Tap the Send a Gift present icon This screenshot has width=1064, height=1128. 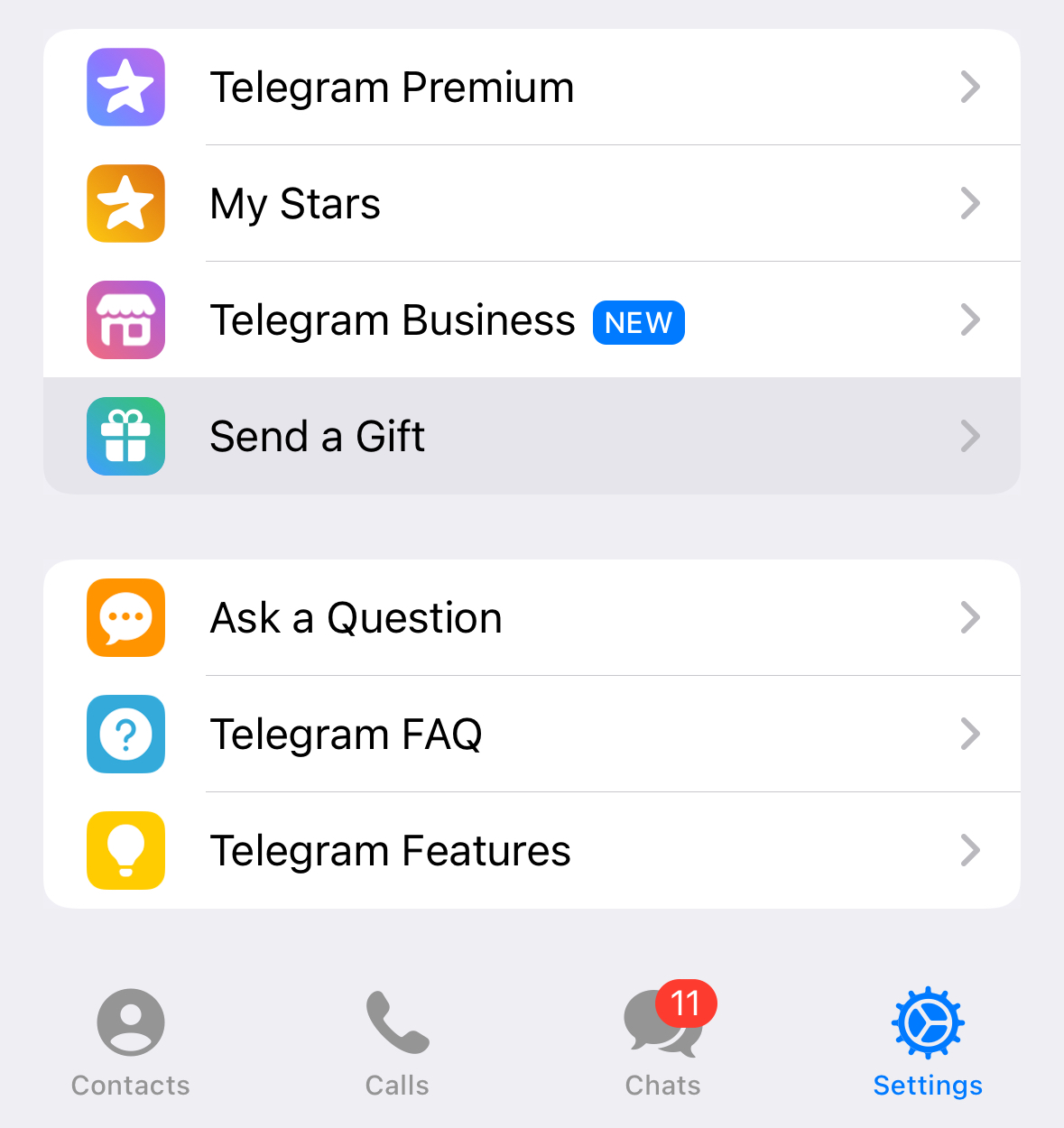pos(125,436)
